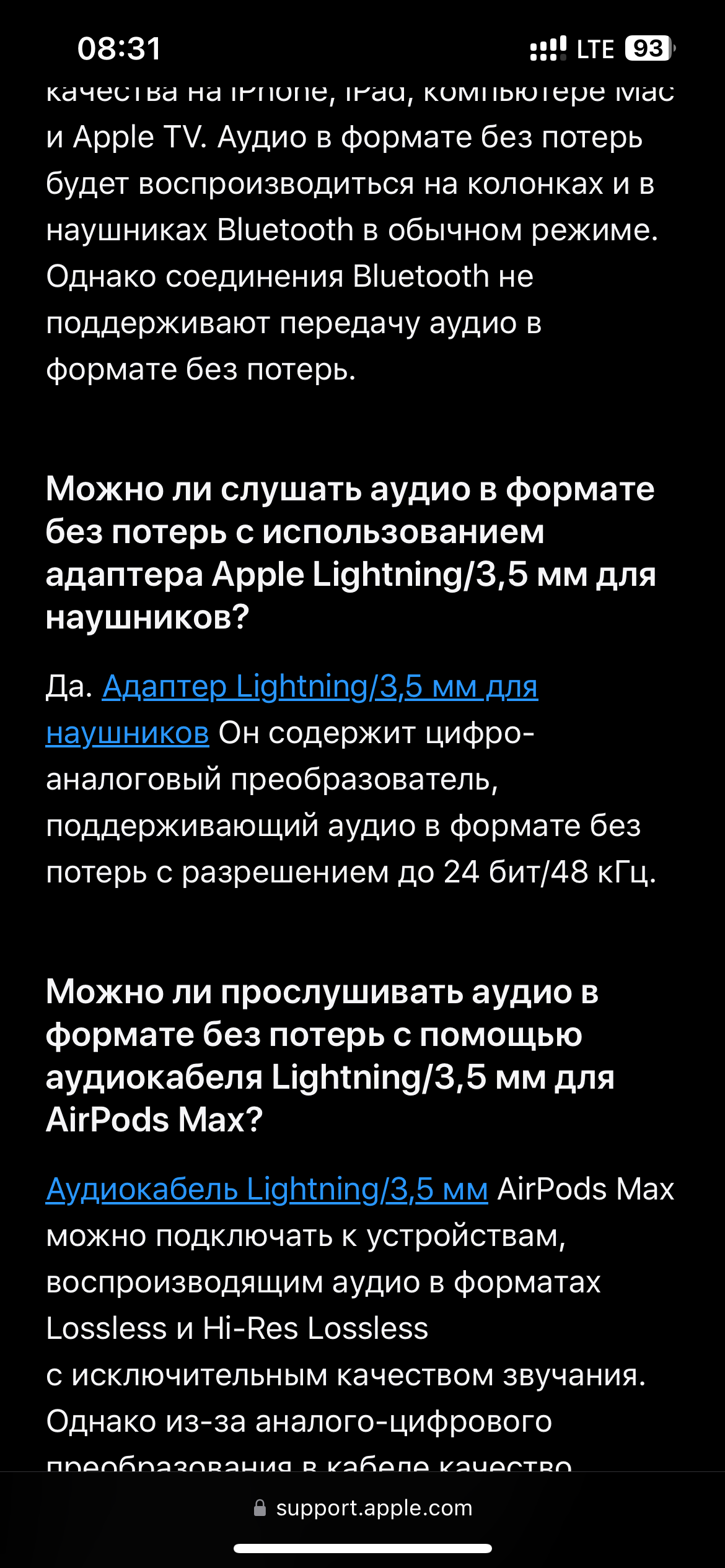
Task: Open the Аудиокабель Lightning/3,5 мм link
Action: (267, 1190)
